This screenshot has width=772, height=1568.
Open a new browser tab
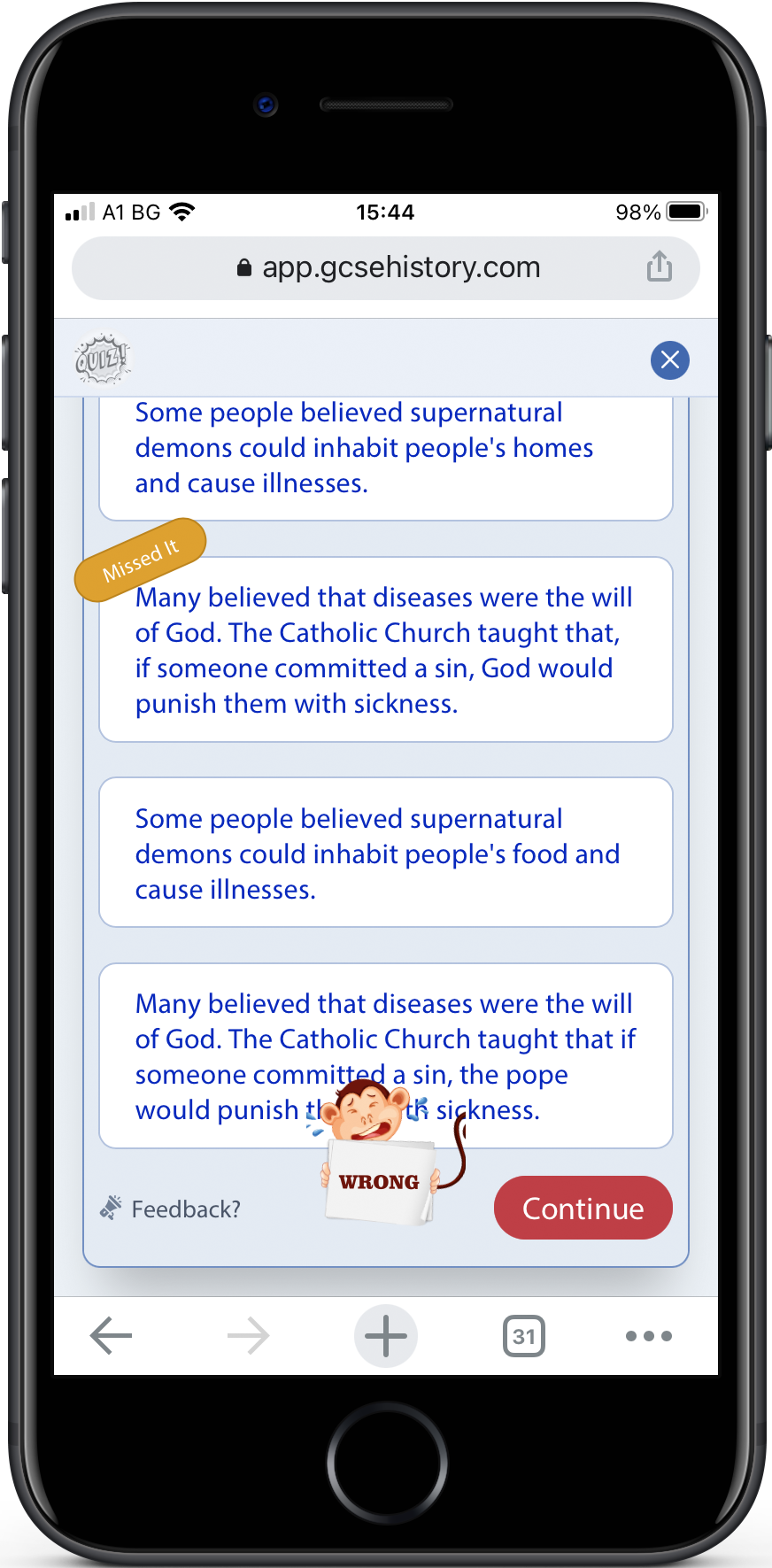click(x=386, y=1336)
